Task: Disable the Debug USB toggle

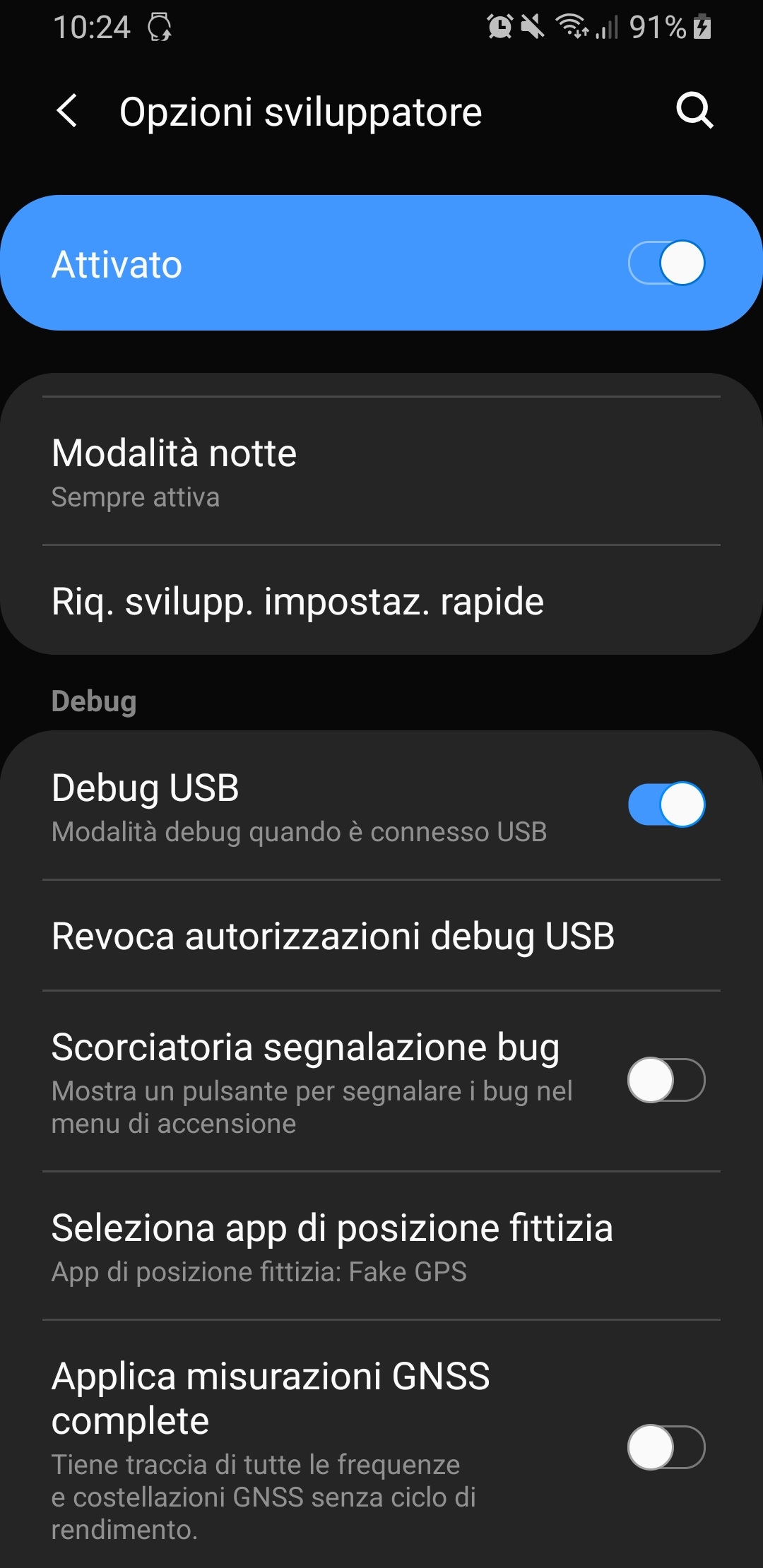Action: click(x=666, y=804)
